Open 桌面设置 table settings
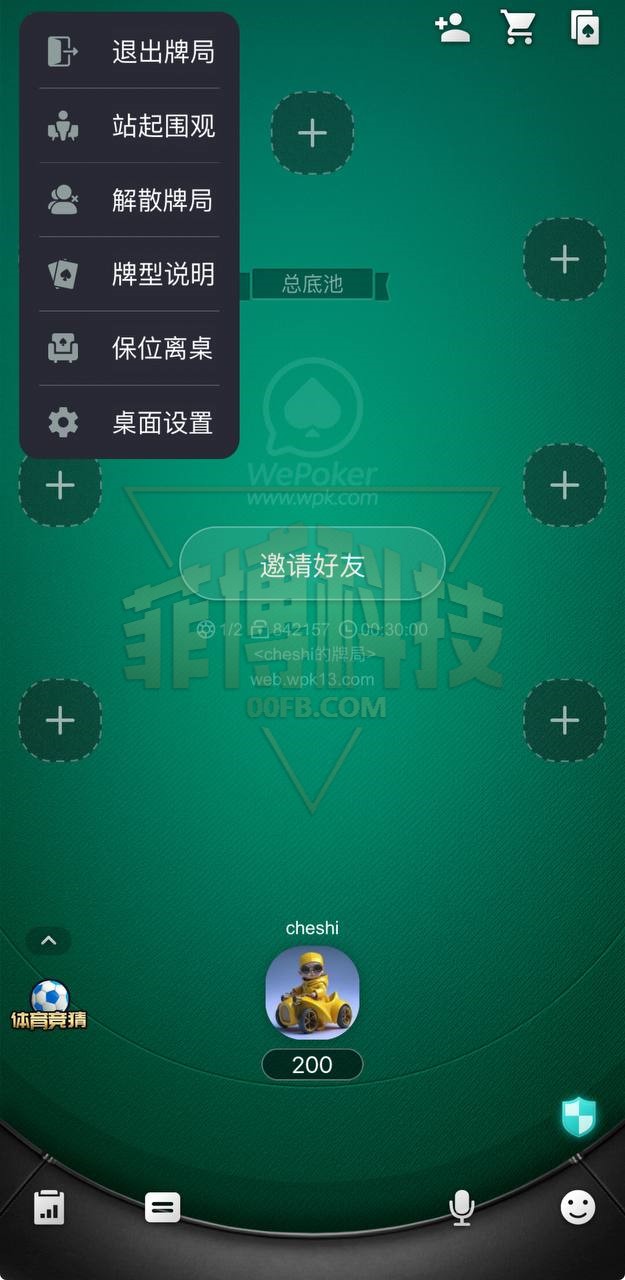The width and height of the screenshot is (625, 1280). pos(129,422)
